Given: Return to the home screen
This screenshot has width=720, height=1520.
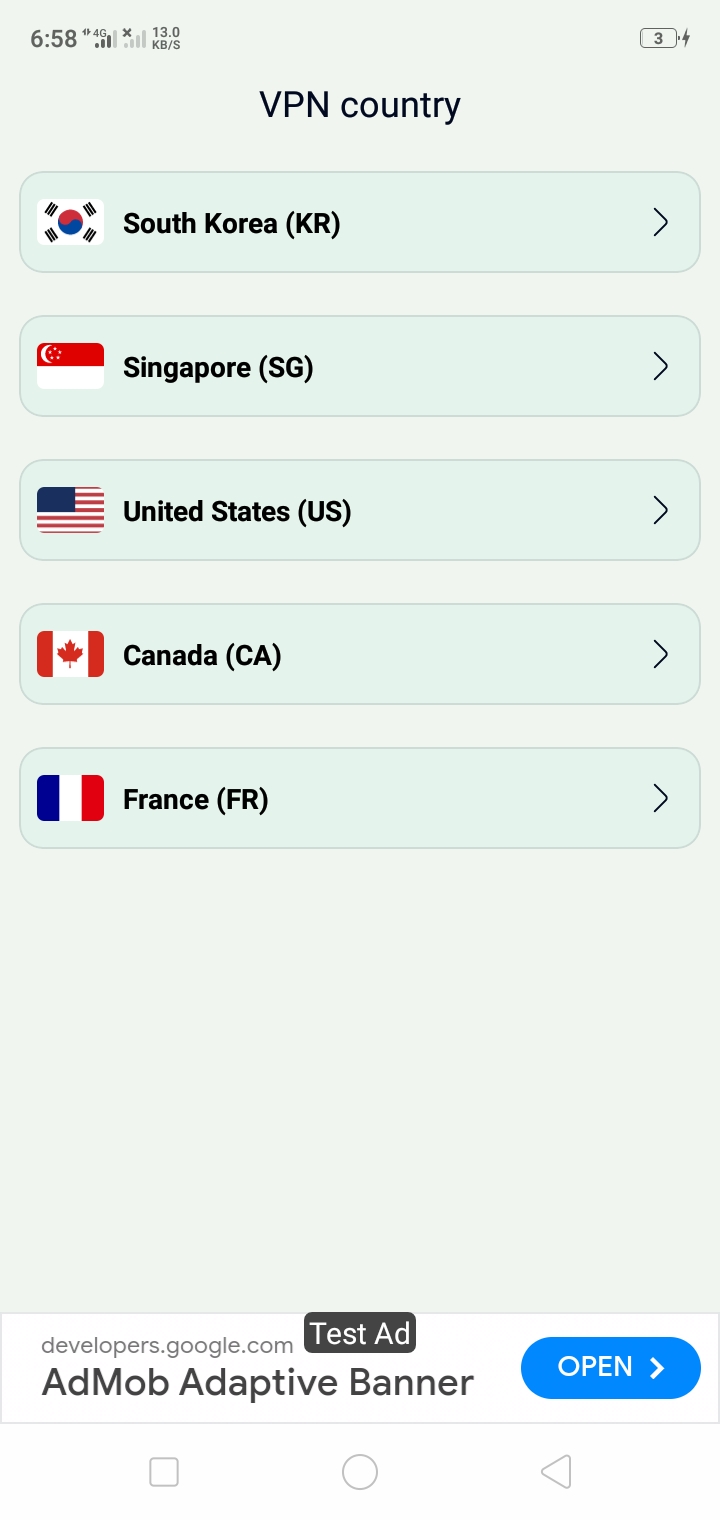Looking at the screenshot, I should [x=360, y=1471].
